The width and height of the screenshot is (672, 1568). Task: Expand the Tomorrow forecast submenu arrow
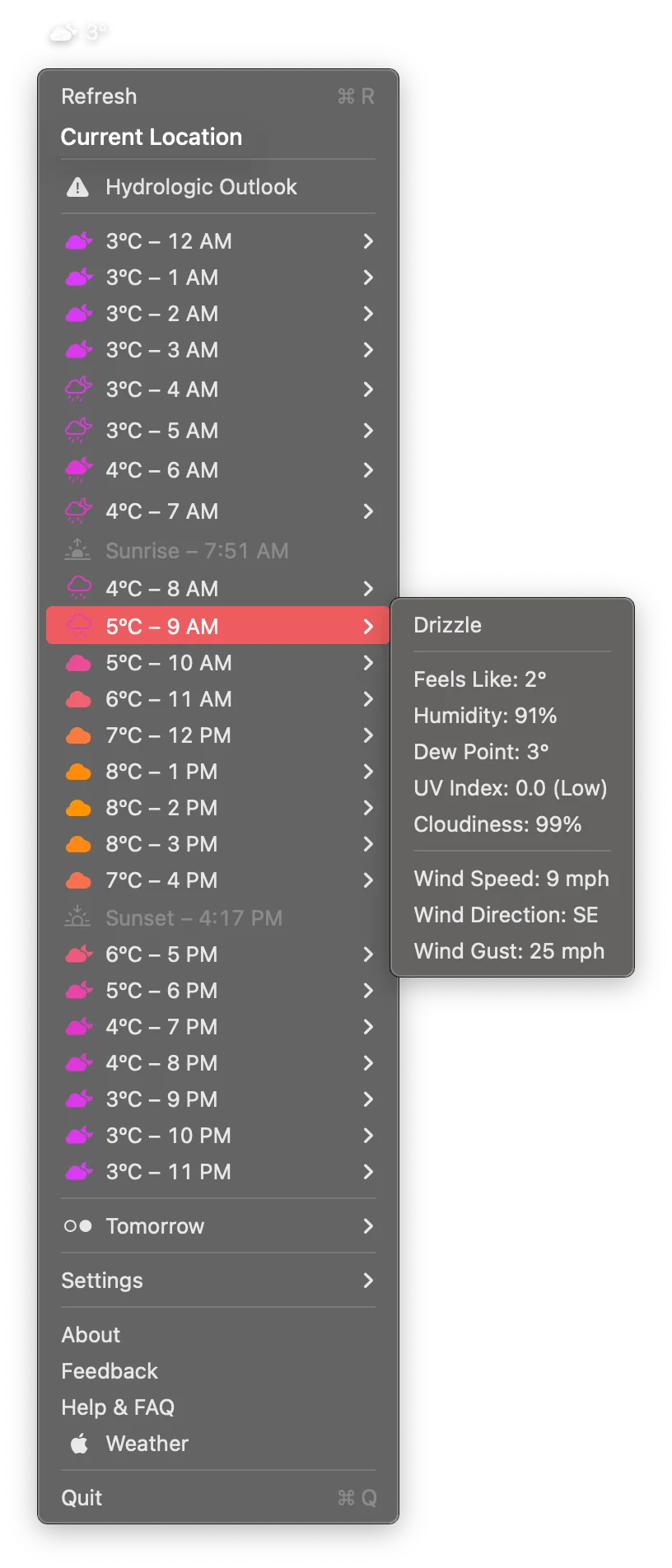[368, 1226]
